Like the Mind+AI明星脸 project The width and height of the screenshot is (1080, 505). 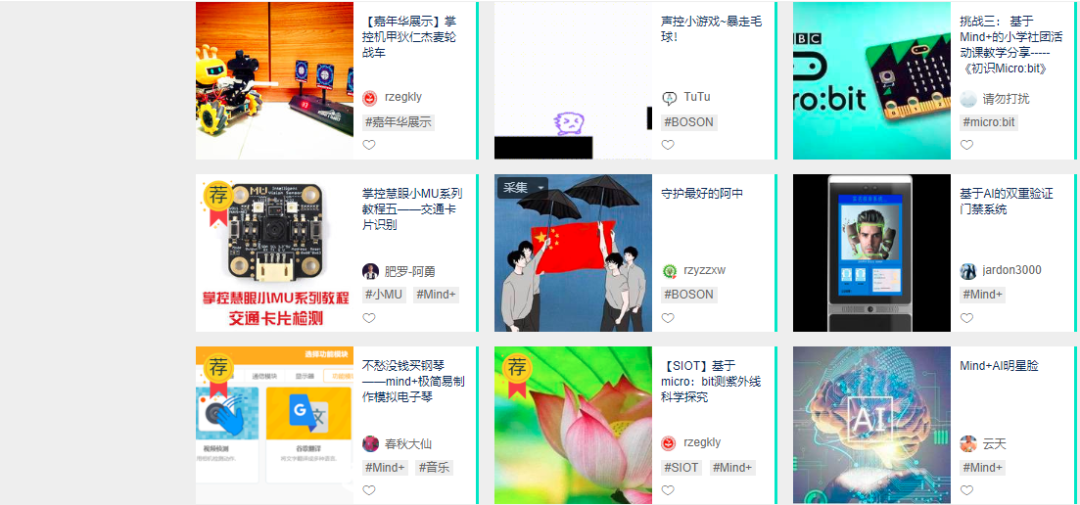pyautogui.click(x=967, y=491)
